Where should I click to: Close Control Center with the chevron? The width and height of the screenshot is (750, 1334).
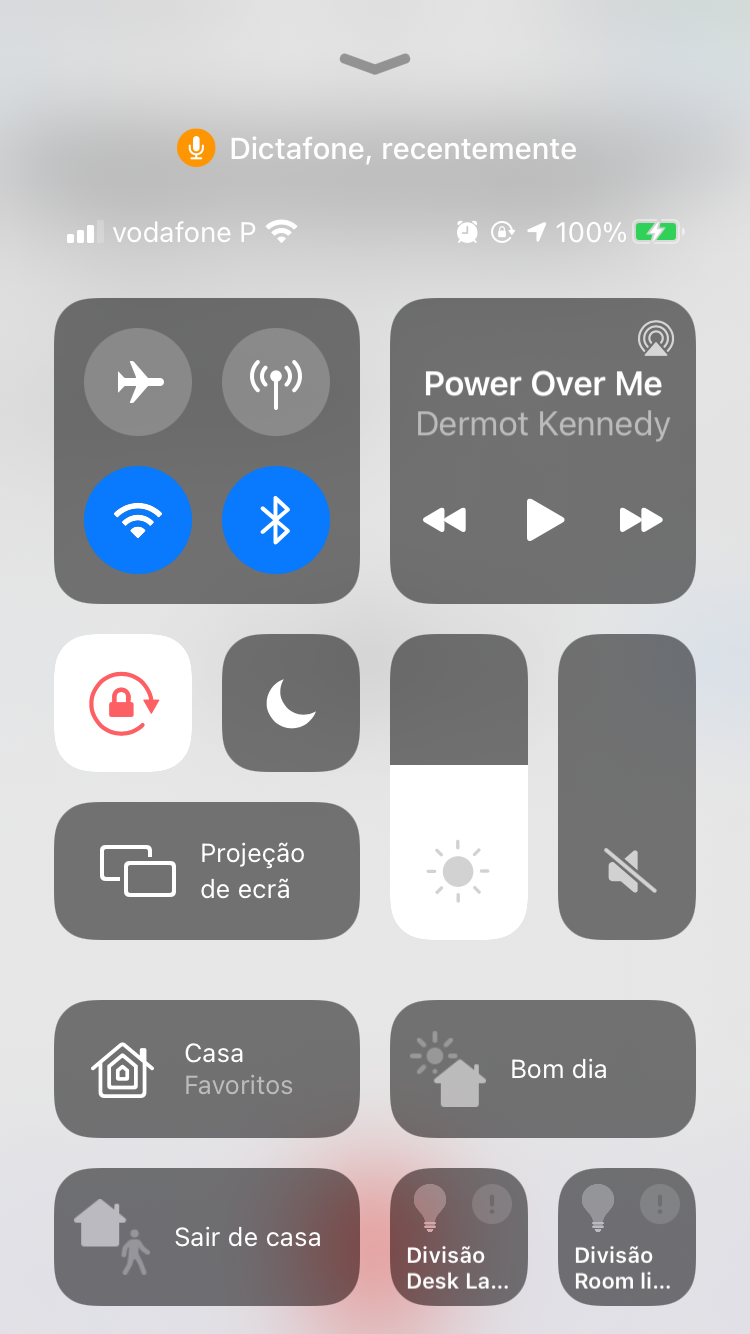point(375,63)
